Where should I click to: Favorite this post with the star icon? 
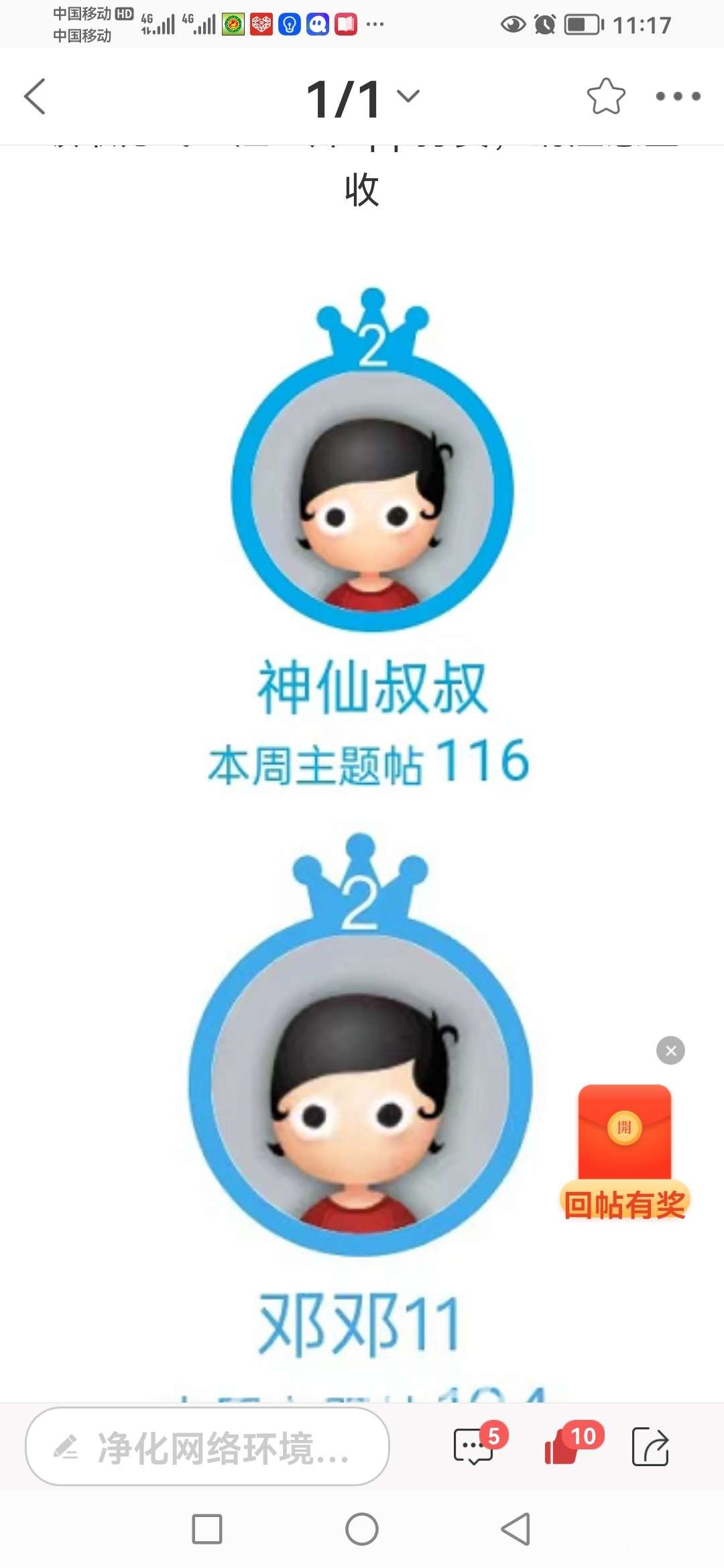tap(606, 96)
